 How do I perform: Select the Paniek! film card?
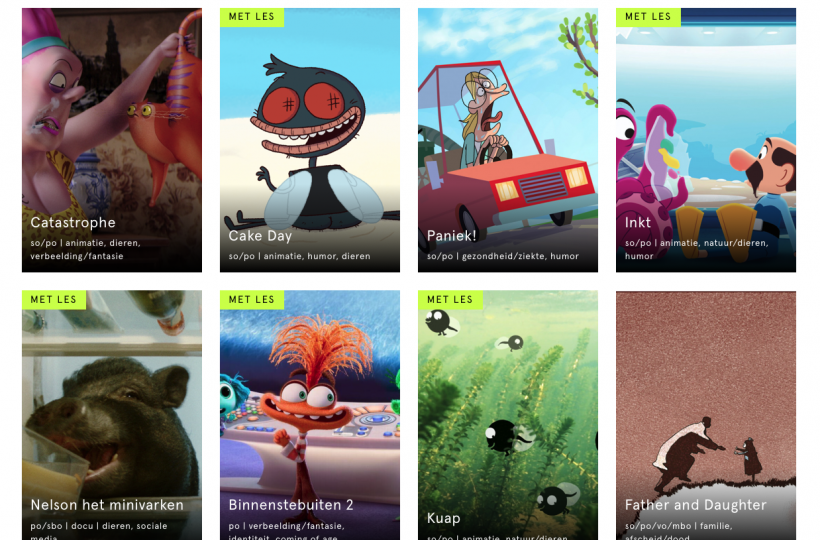[x=508, y=140]
